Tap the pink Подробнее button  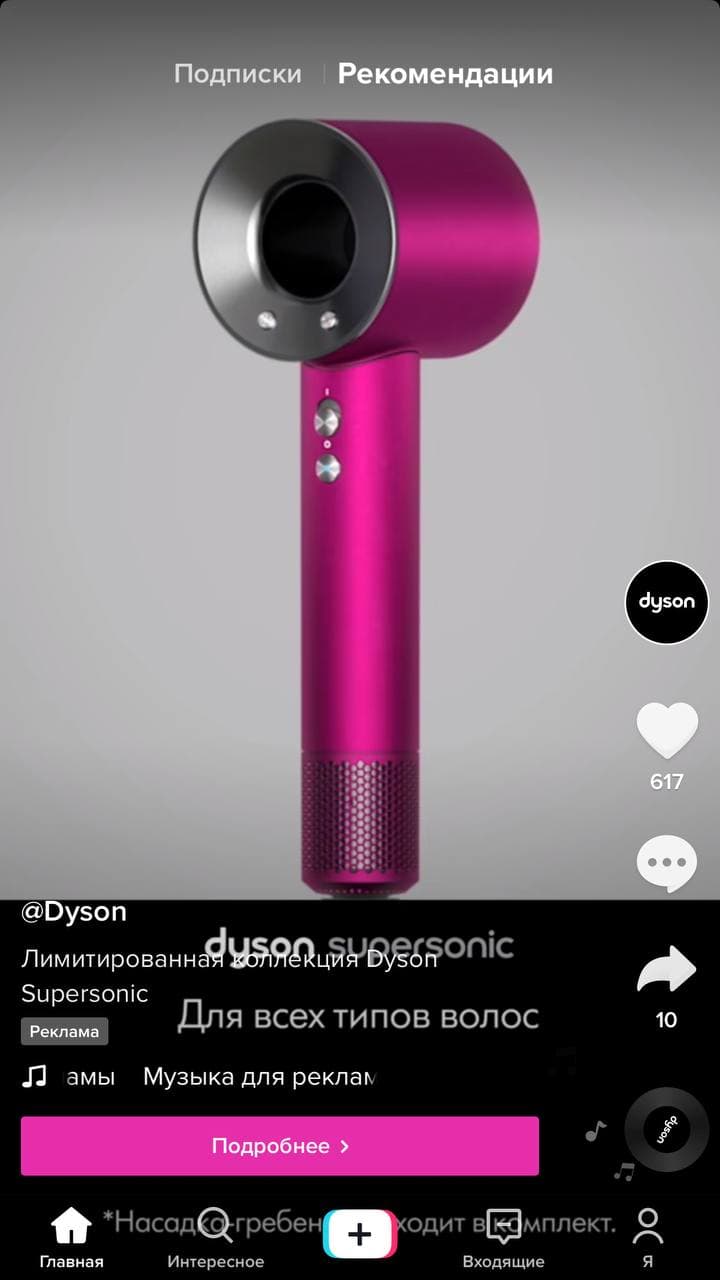280,1146
